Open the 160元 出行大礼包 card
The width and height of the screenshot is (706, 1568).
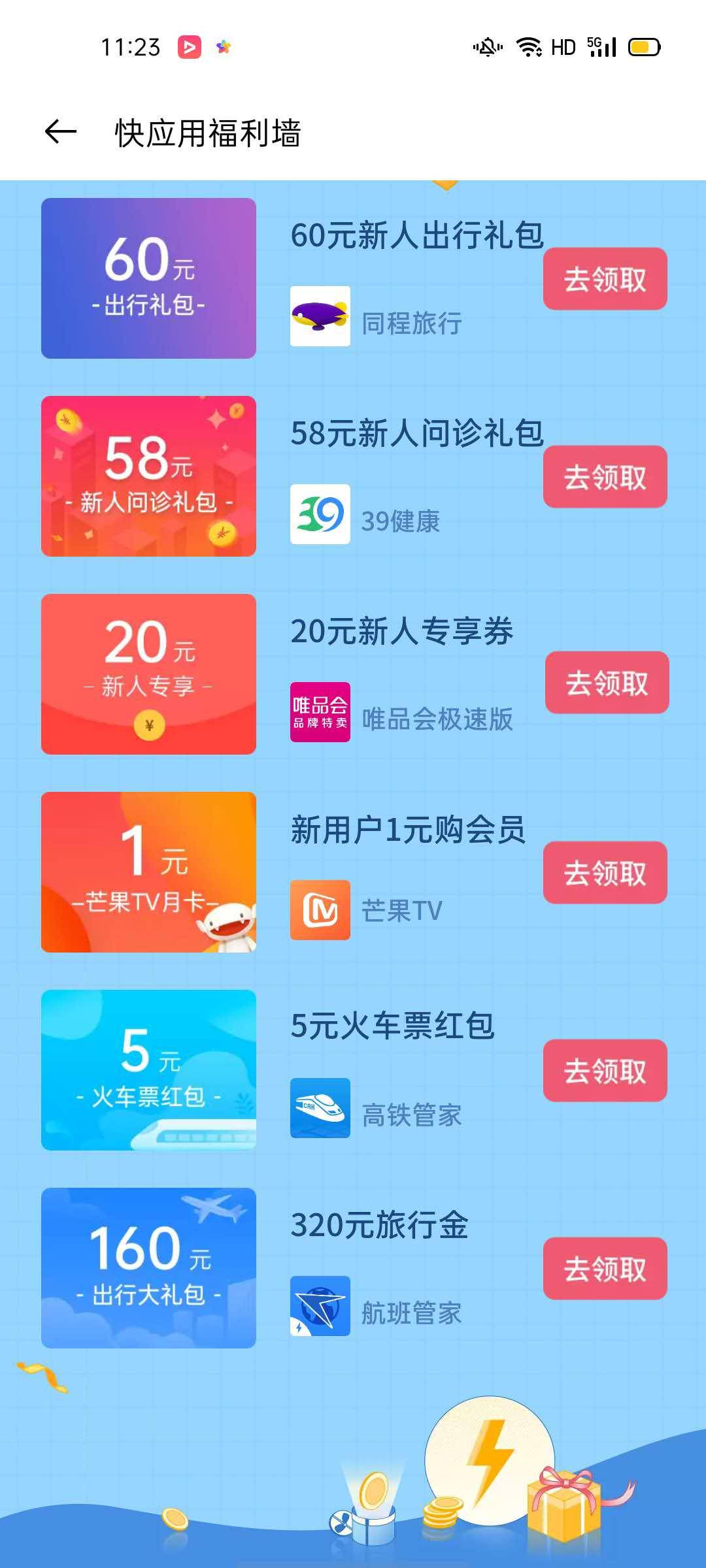148,1268
